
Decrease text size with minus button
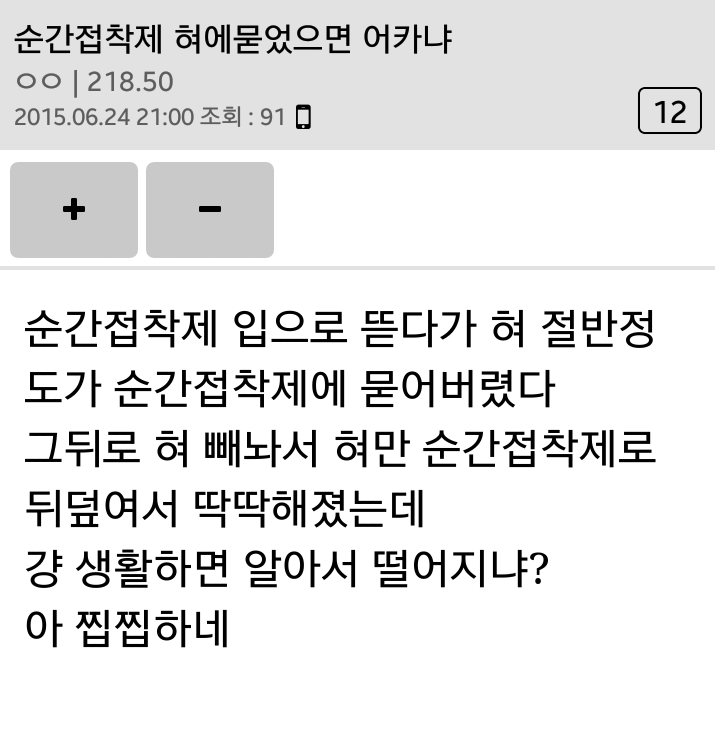click(x=210, y=210)
